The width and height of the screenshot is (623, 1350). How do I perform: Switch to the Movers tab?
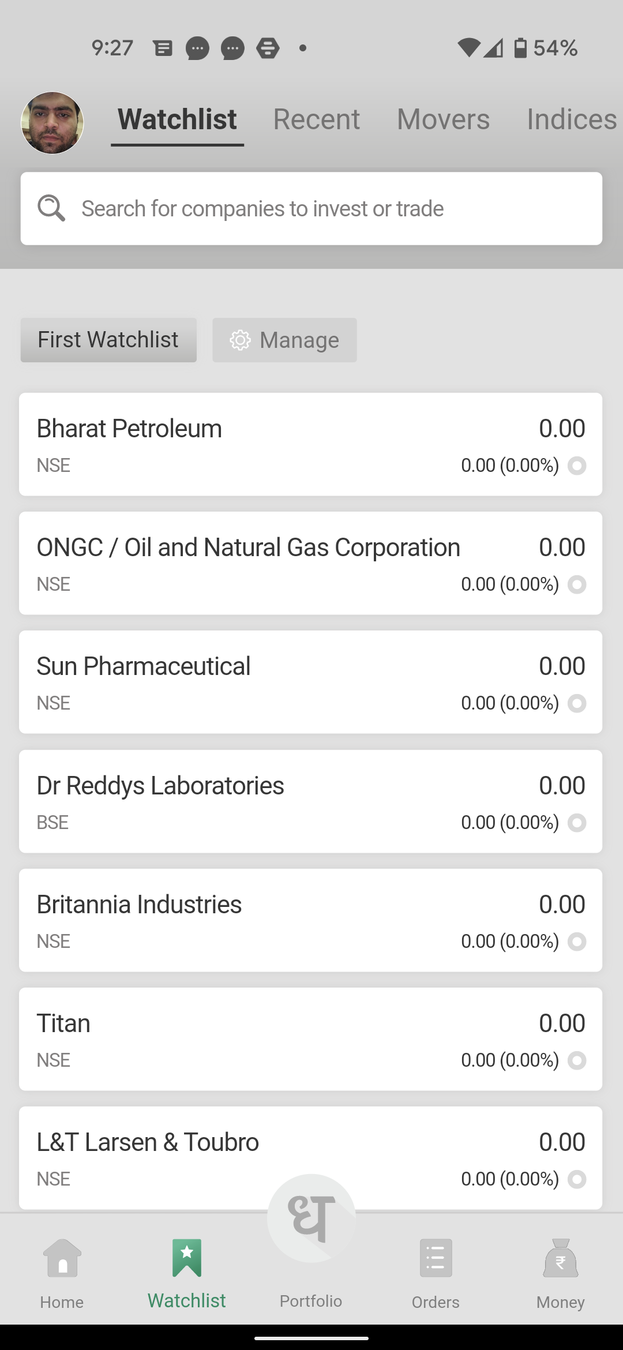[x=443, y=119]
